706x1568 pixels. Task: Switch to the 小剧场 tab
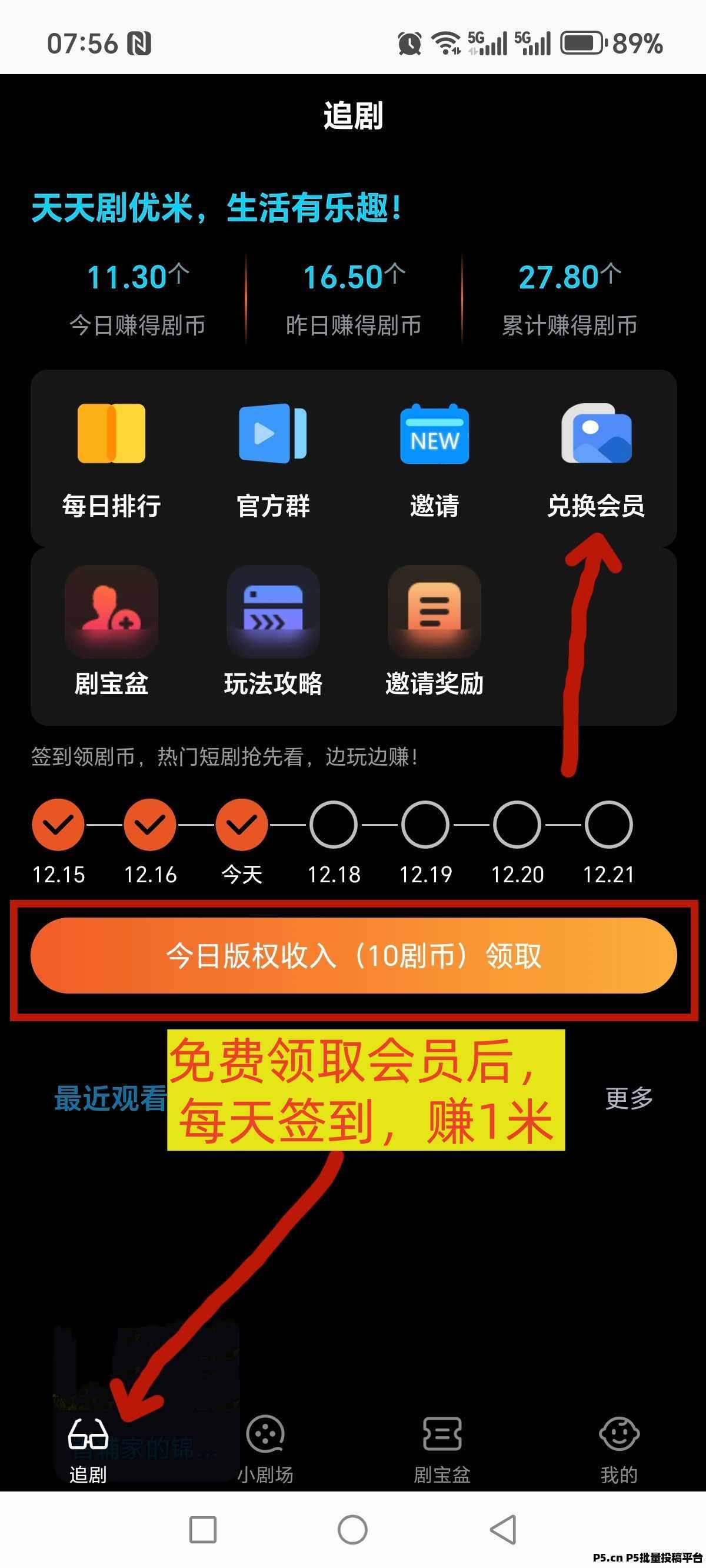click(265, 1449)
